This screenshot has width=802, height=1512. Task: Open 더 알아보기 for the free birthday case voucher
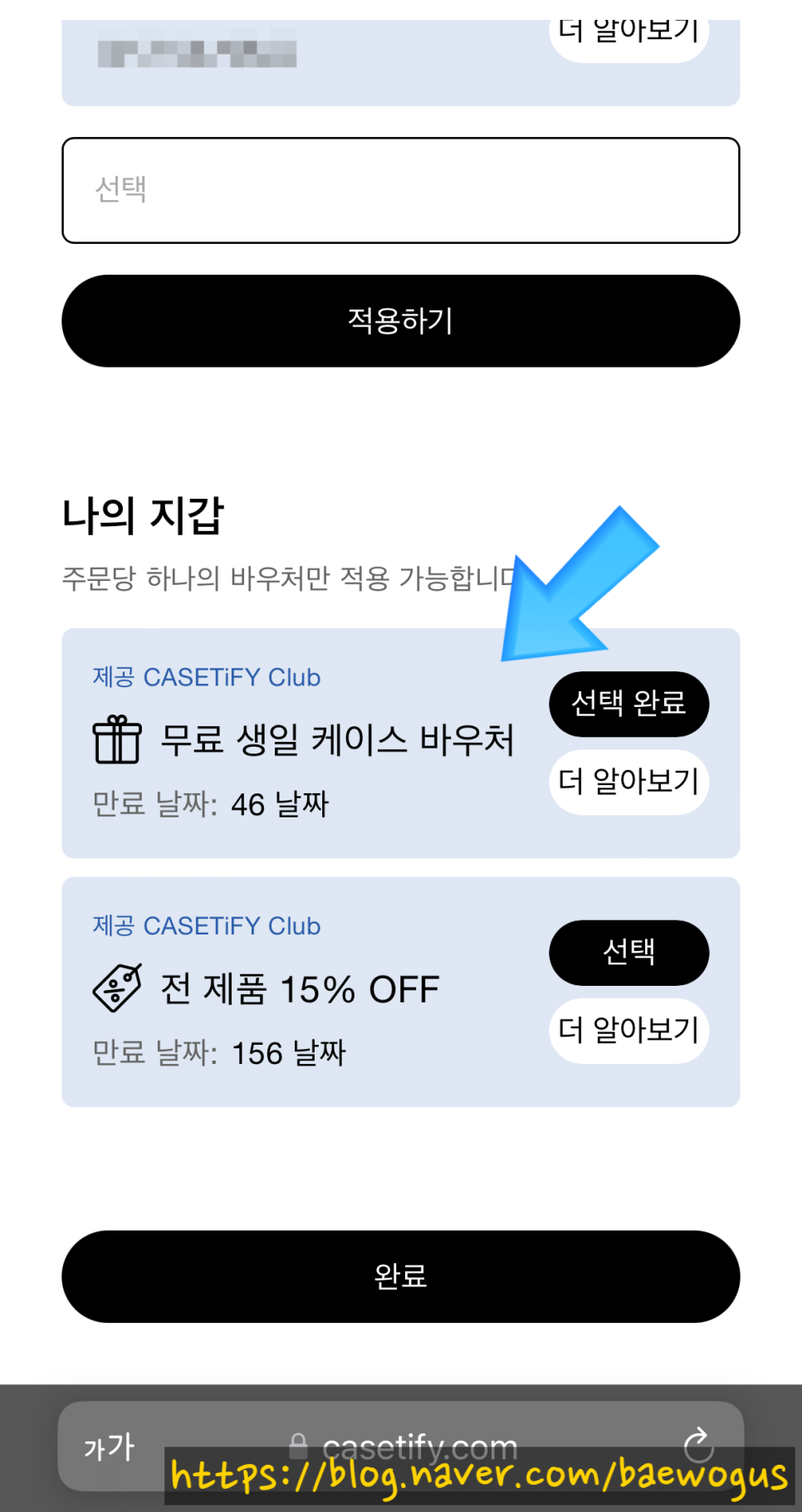628,782
